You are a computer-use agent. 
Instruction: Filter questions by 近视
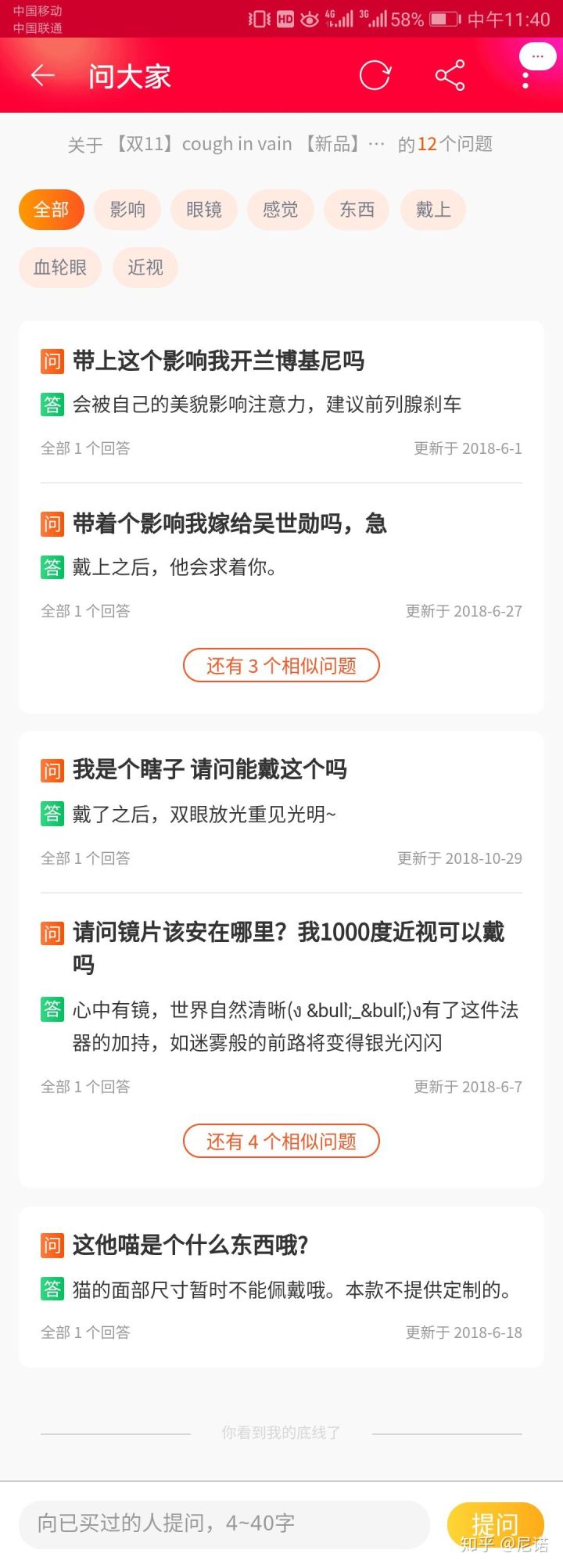click(145, 268)
